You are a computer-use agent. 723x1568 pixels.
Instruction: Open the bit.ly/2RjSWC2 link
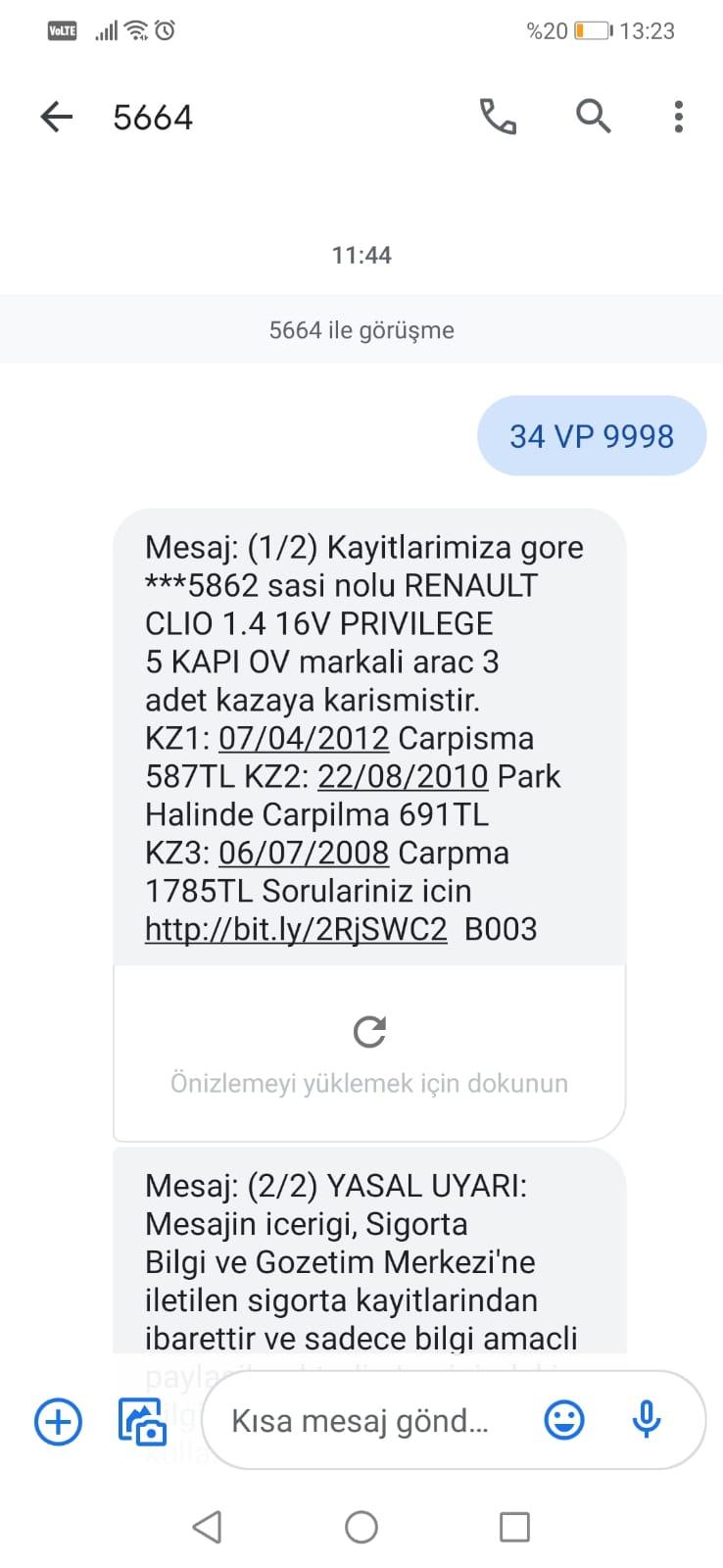[x=296, y=929]
